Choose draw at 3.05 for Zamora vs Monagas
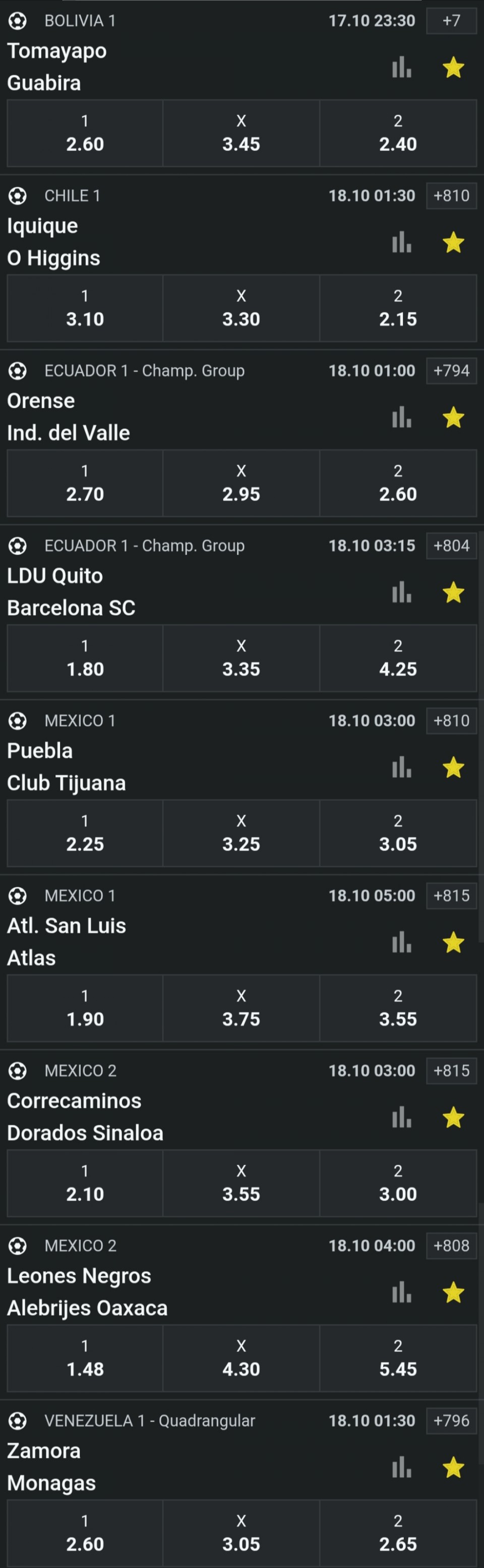This screenshot has width=484, height=1568. (241, 1533)
